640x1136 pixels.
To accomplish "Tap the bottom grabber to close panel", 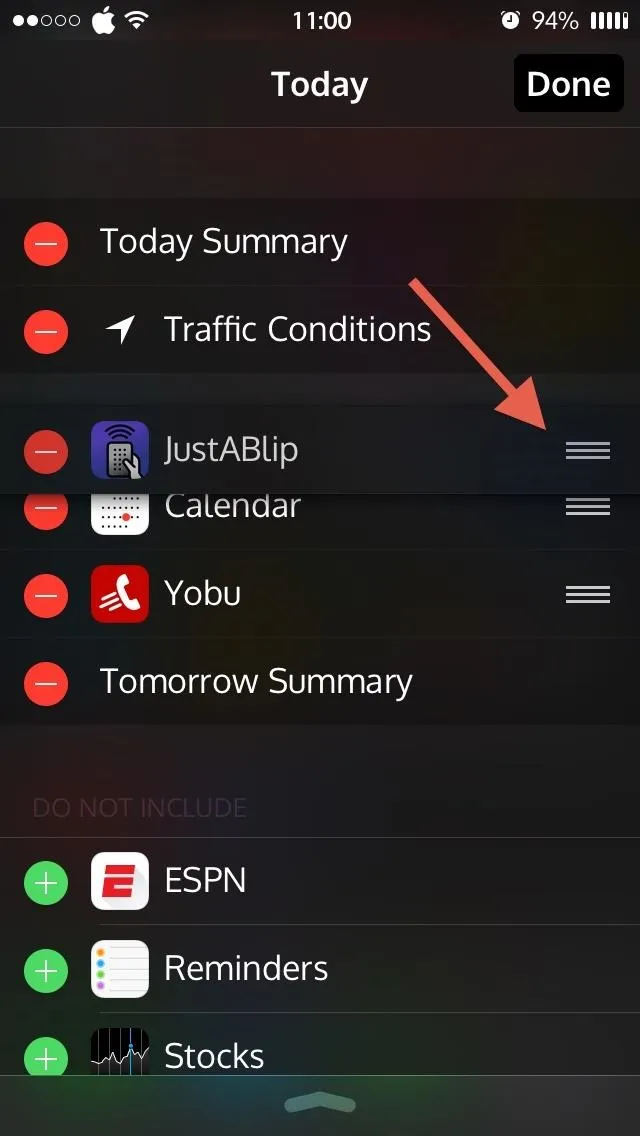I will tap(320, 1104).
